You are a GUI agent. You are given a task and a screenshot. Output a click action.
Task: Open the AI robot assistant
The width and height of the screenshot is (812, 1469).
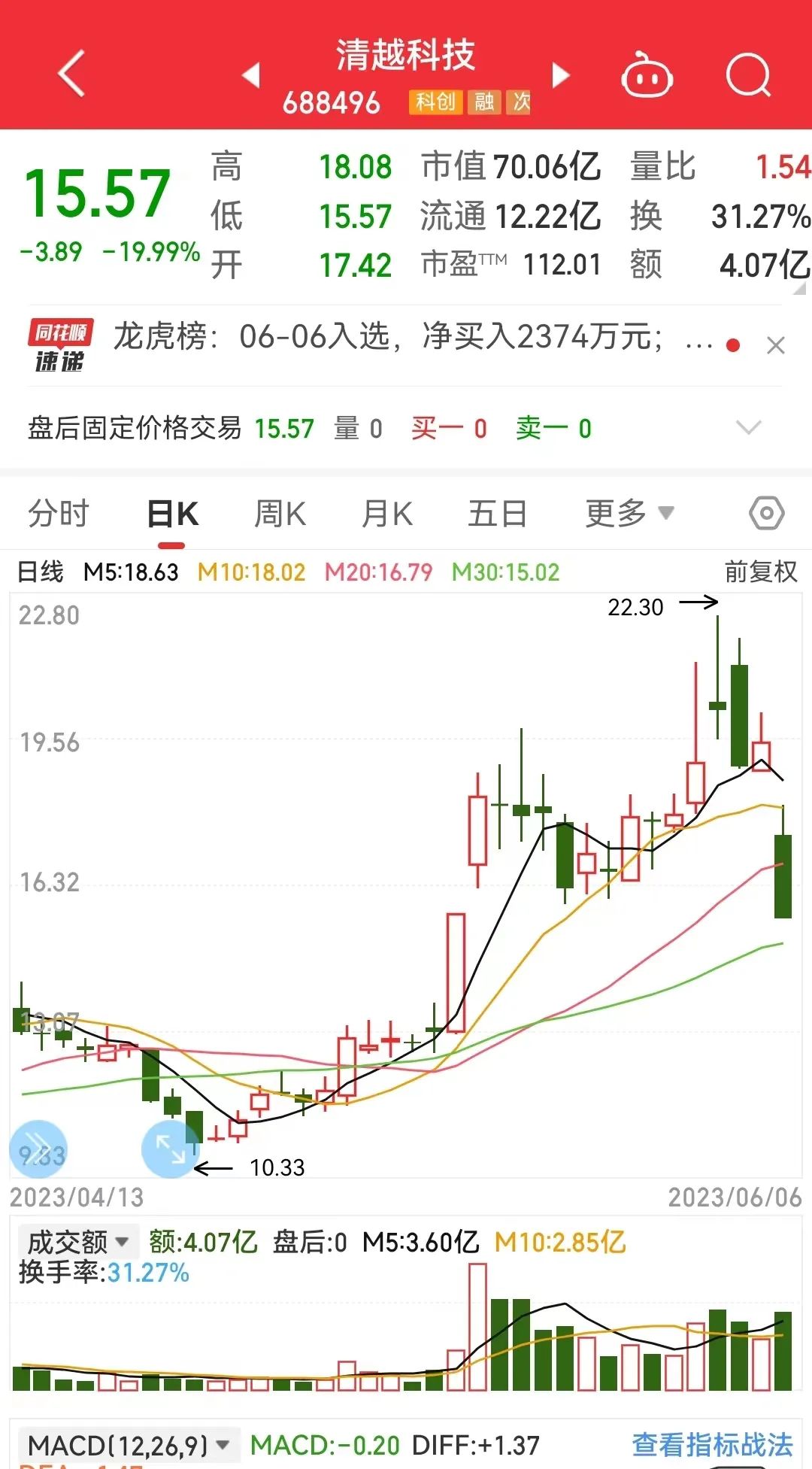click(648, 75)
